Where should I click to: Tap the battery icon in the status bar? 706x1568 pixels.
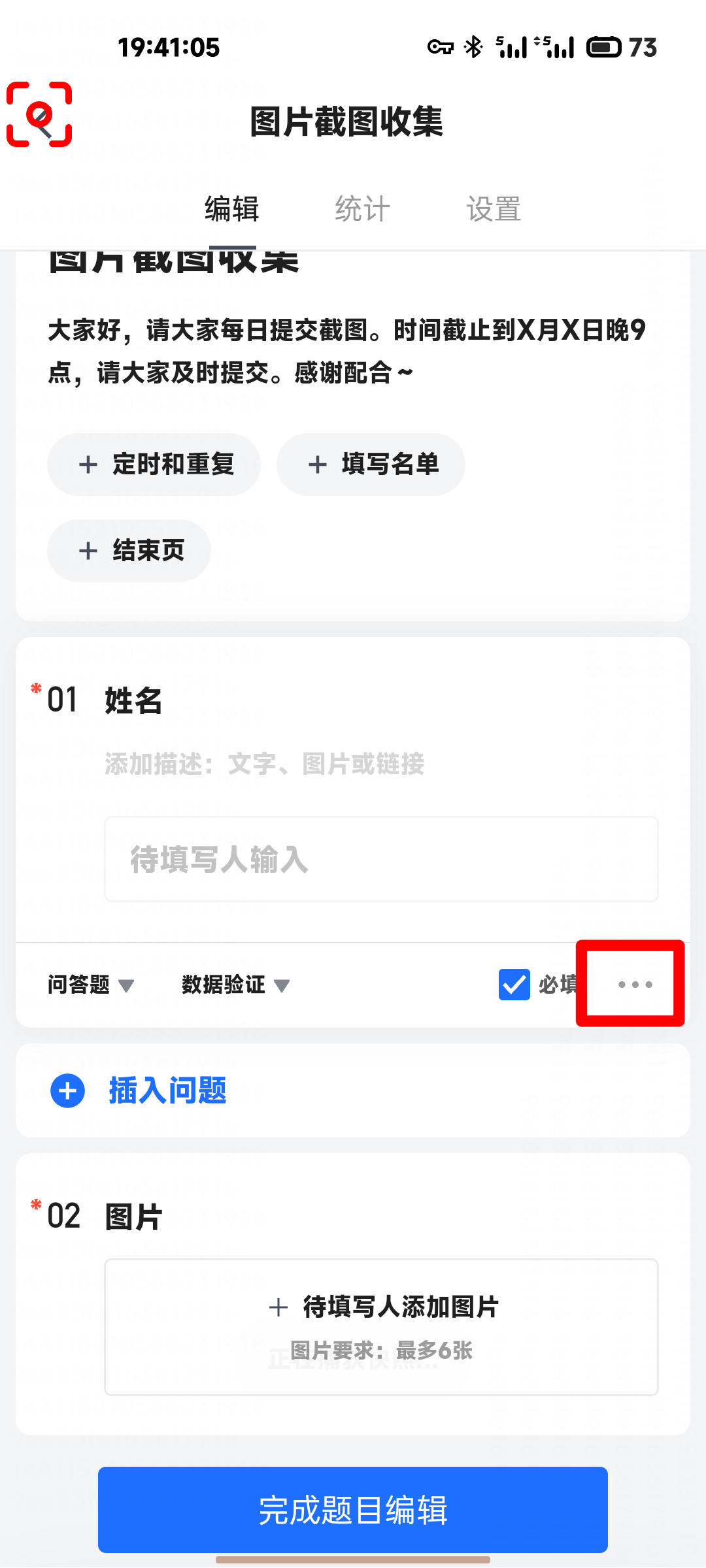tap(605, 47)
